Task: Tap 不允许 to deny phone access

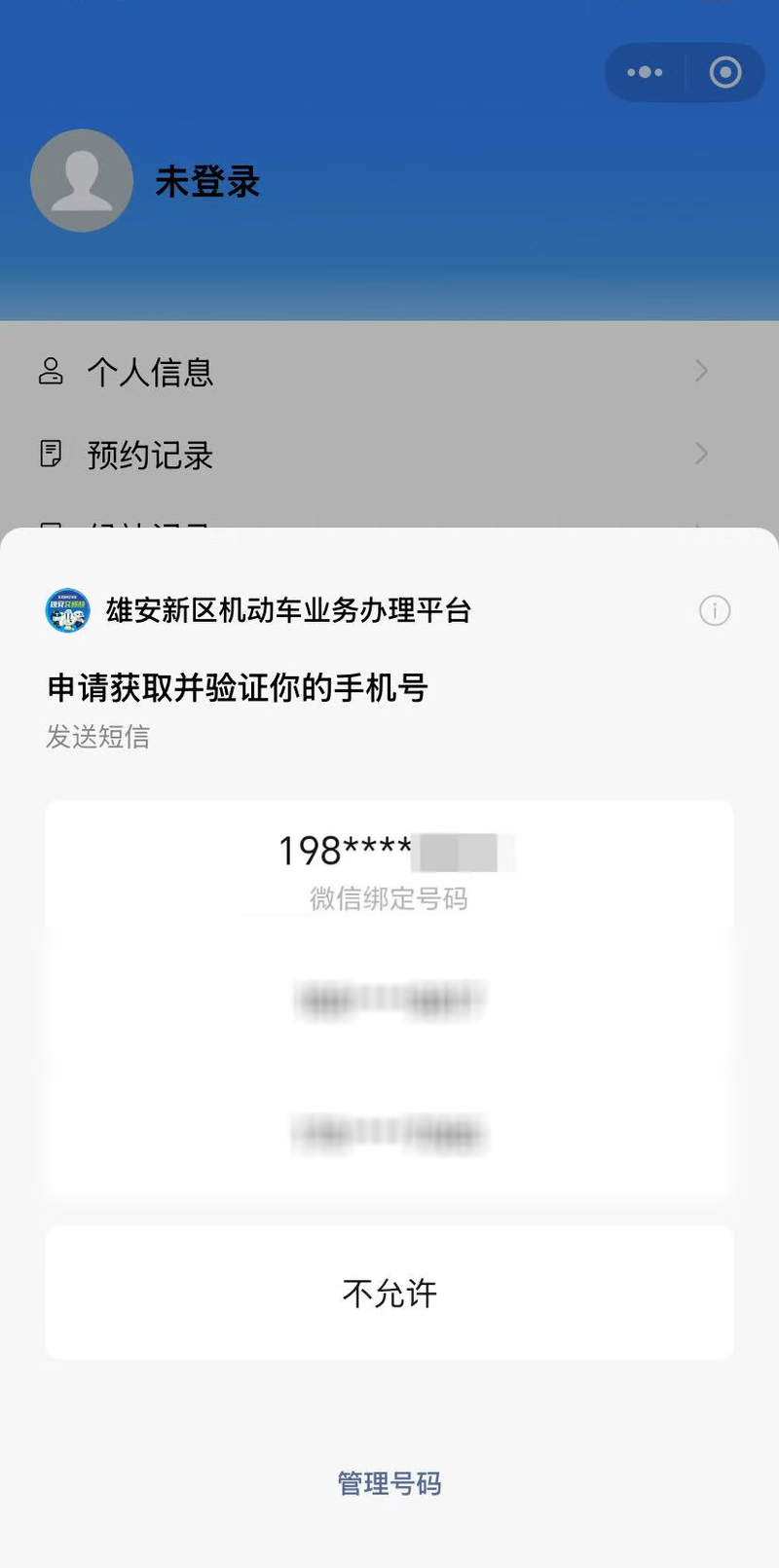Action: (389, 1293)
